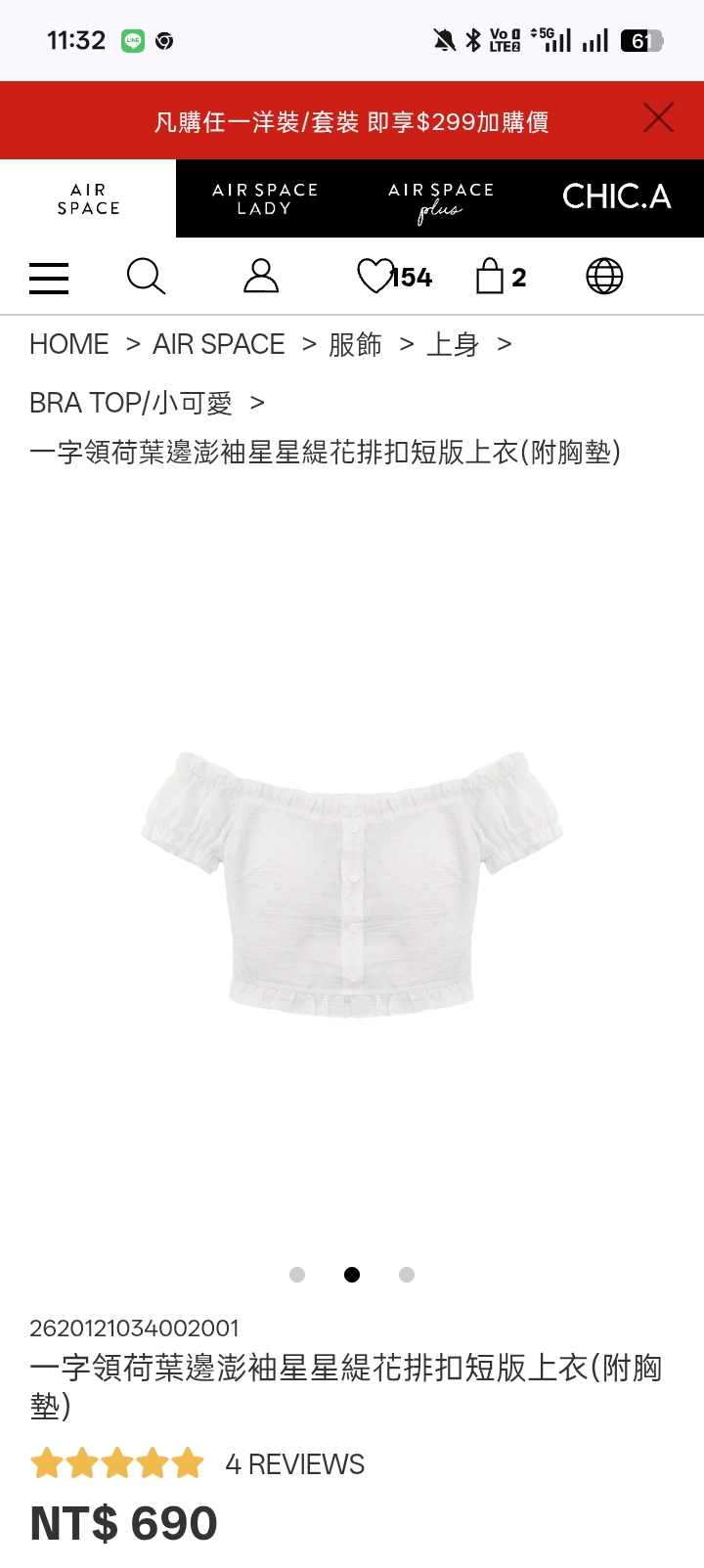Open the BRA TOP/小可愛 breadcrumb link
704x1568 pixels.
pos(131,403)
